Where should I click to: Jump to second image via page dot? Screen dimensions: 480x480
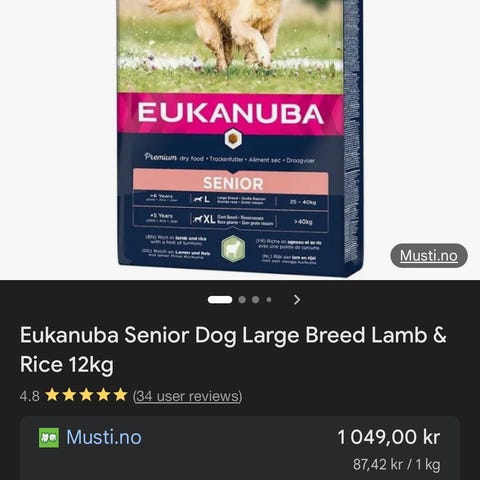tap(242, 300)
